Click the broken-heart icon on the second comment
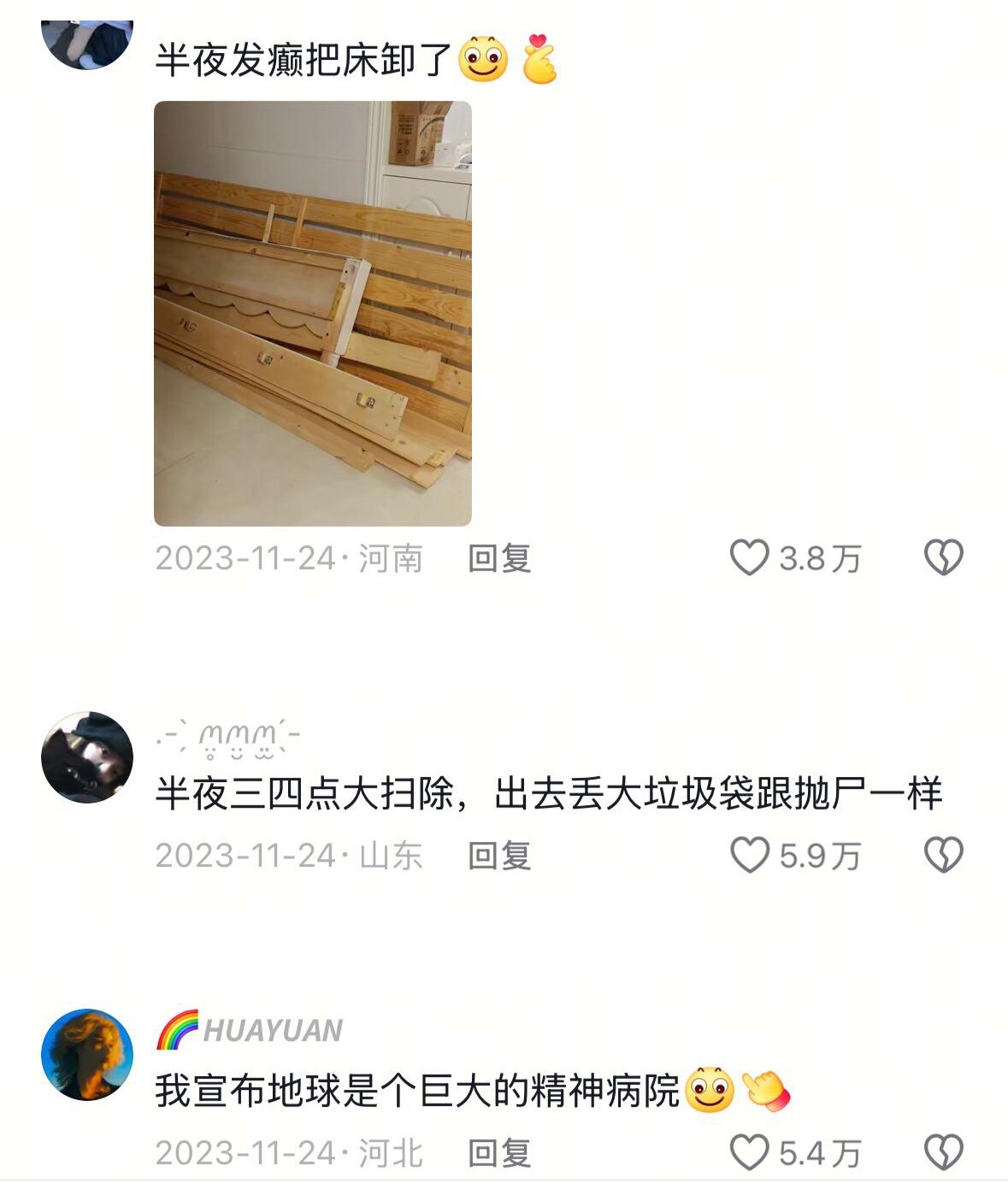 tap(944, 853)
